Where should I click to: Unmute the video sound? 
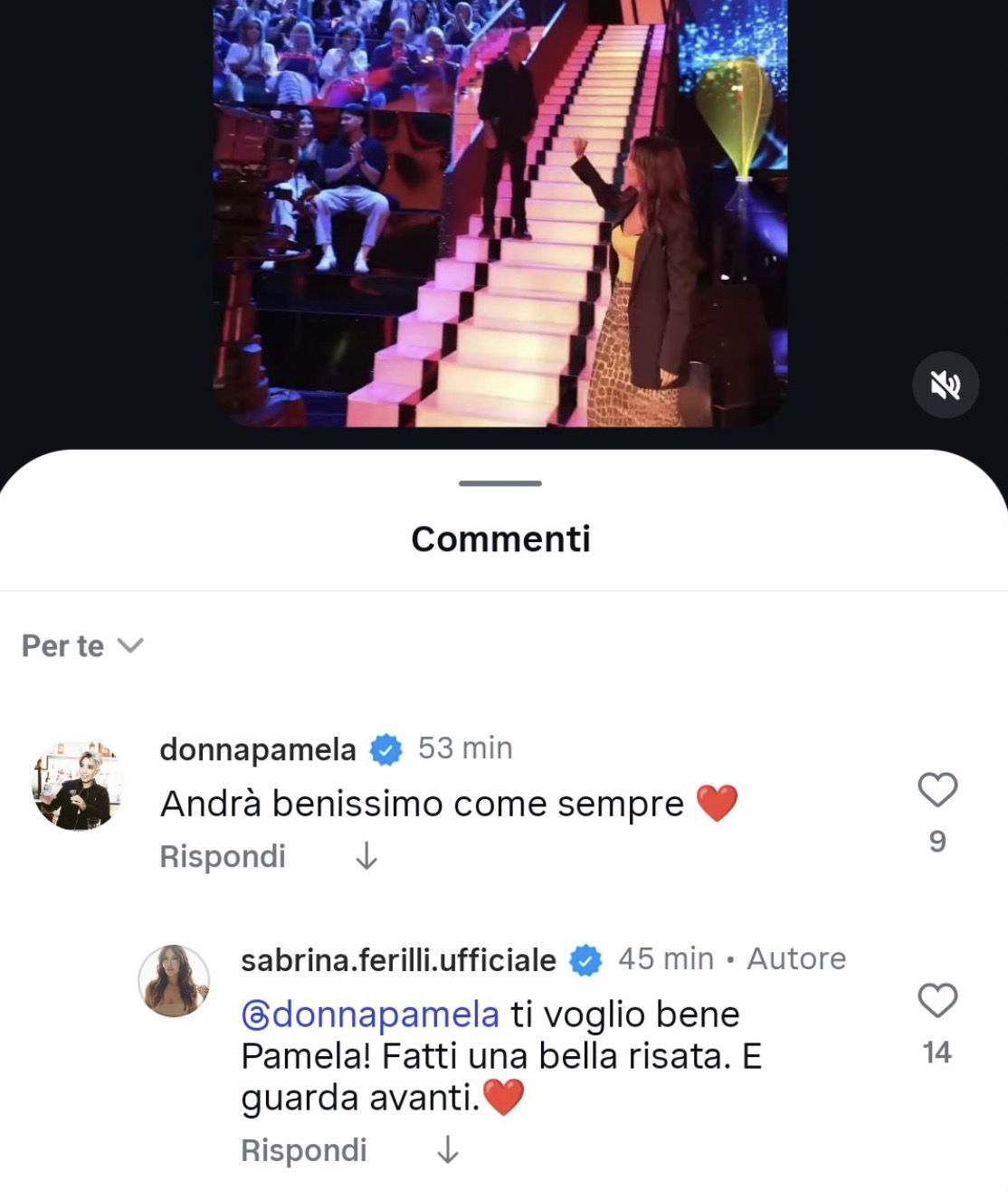point(945,386)
